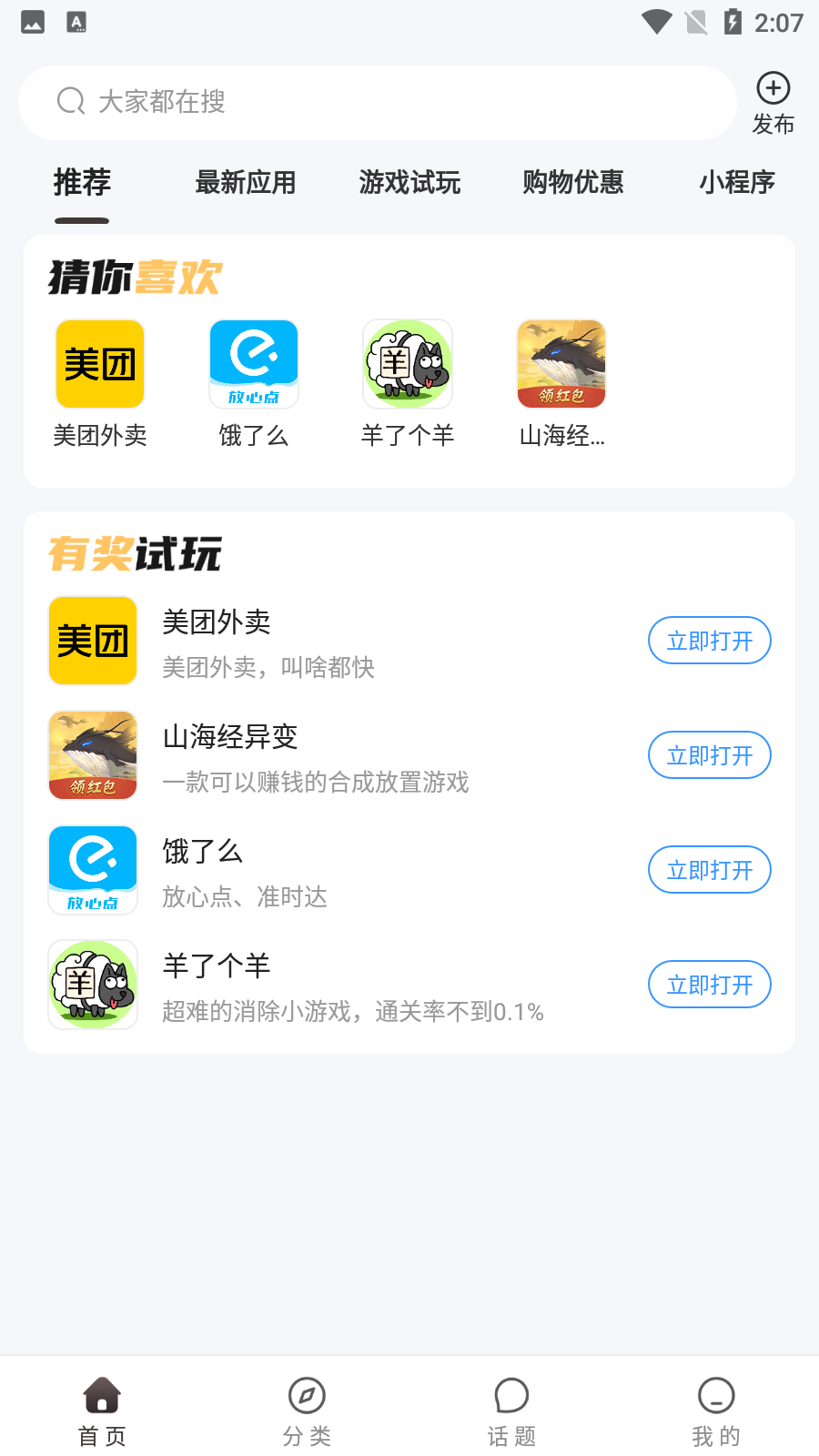Tap 立即打开 for 美团外卖

point(710,641)
